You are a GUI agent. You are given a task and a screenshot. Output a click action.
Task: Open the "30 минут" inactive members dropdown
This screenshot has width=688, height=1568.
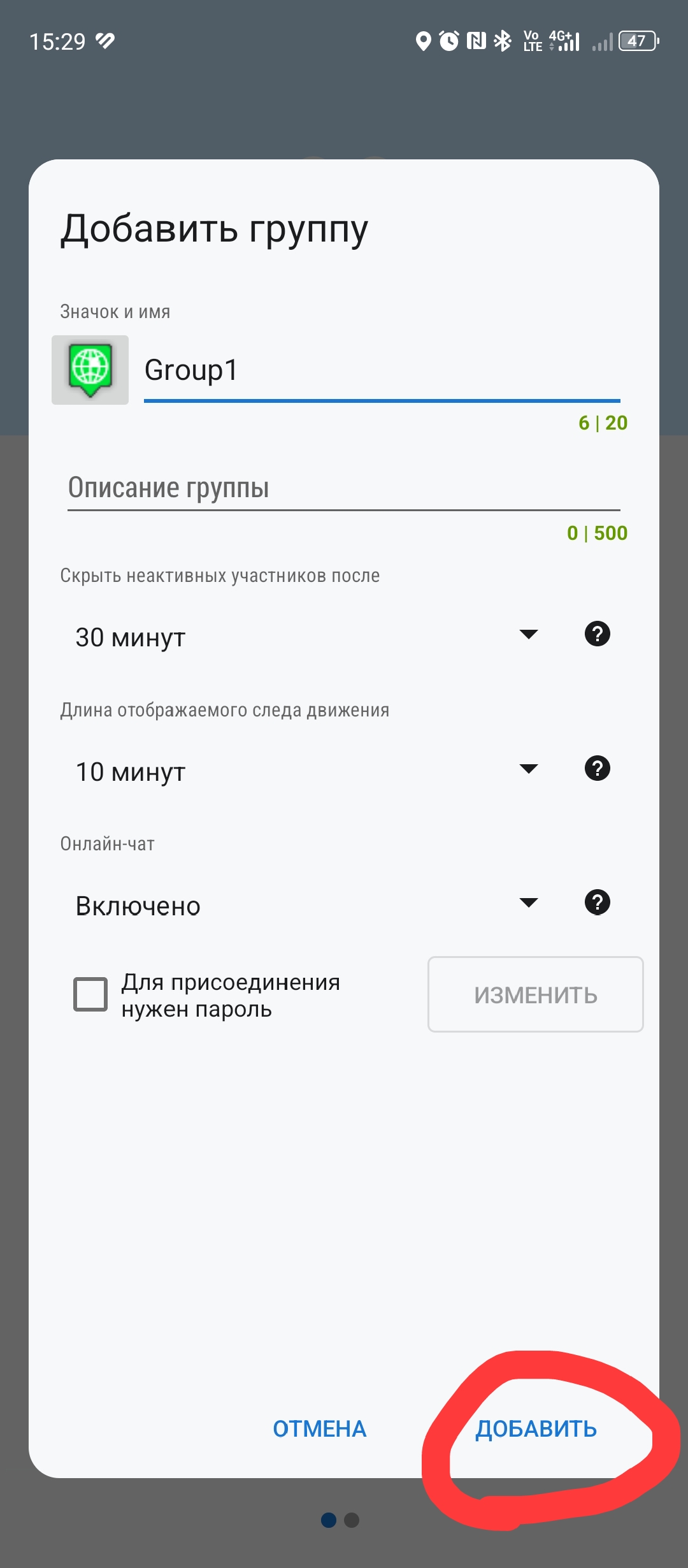click(x=306, y=637)
